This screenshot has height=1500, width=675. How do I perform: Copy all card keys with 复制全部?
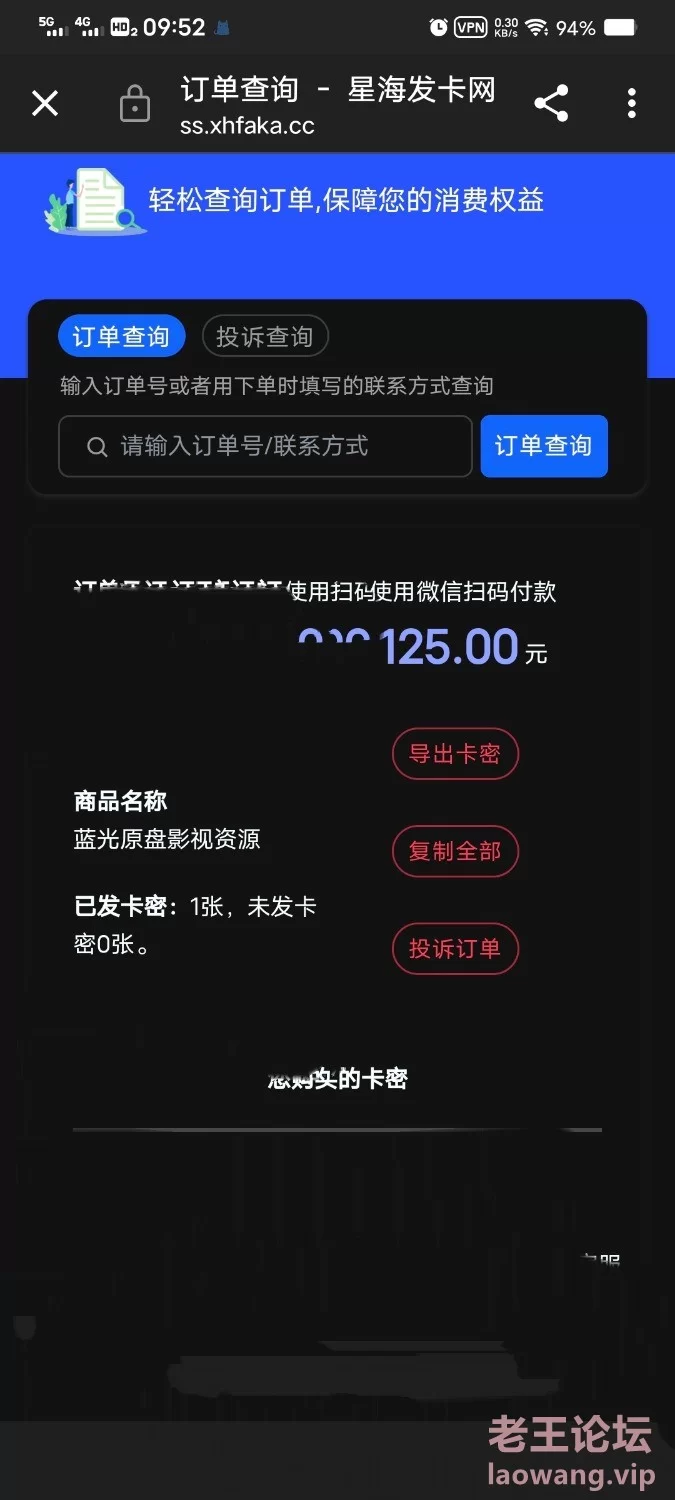pyautogui.click(x=455, y=852)
